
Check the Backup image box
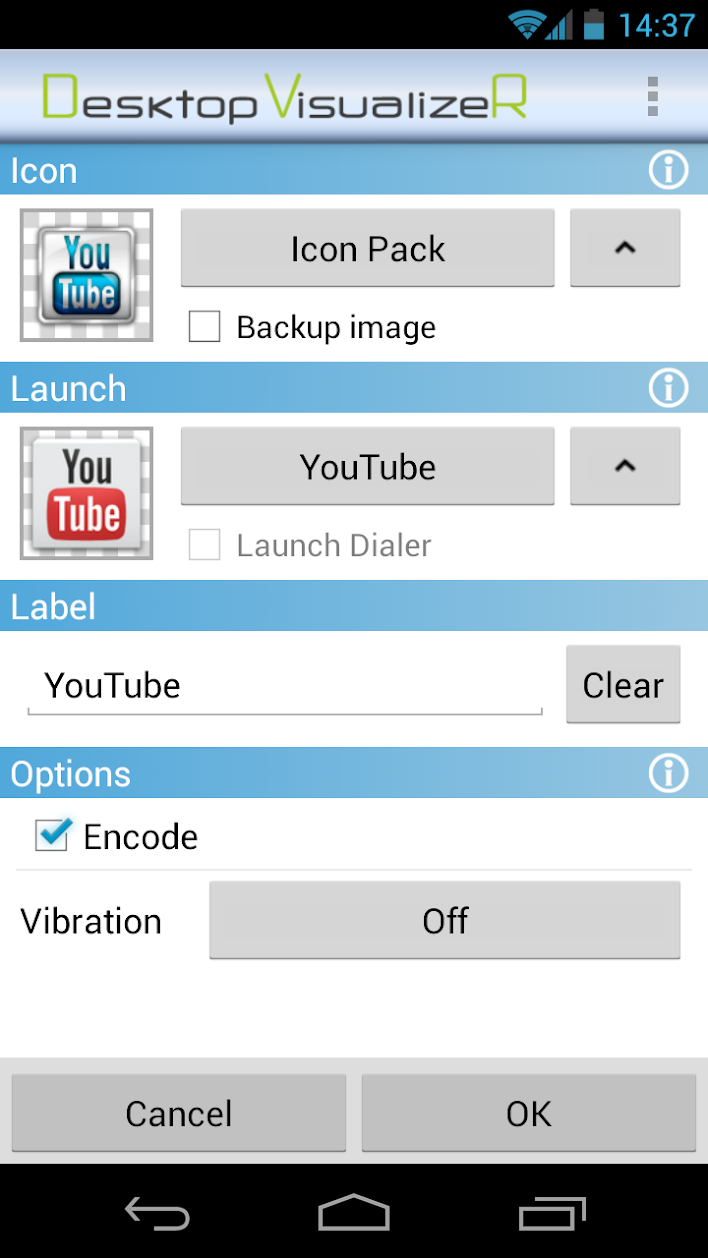pyautogui.click(x=205, y=327)
